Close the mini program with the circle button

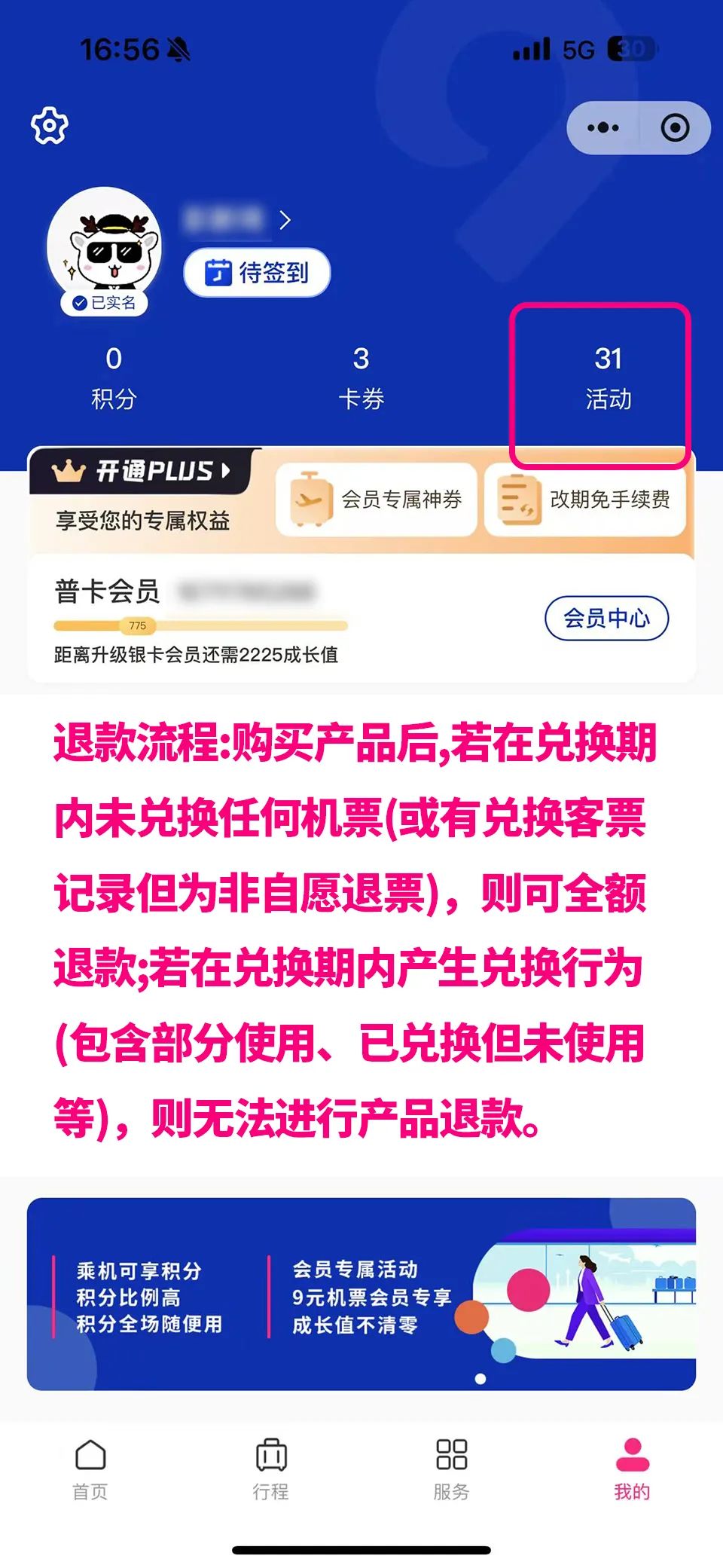click(675, 128)
